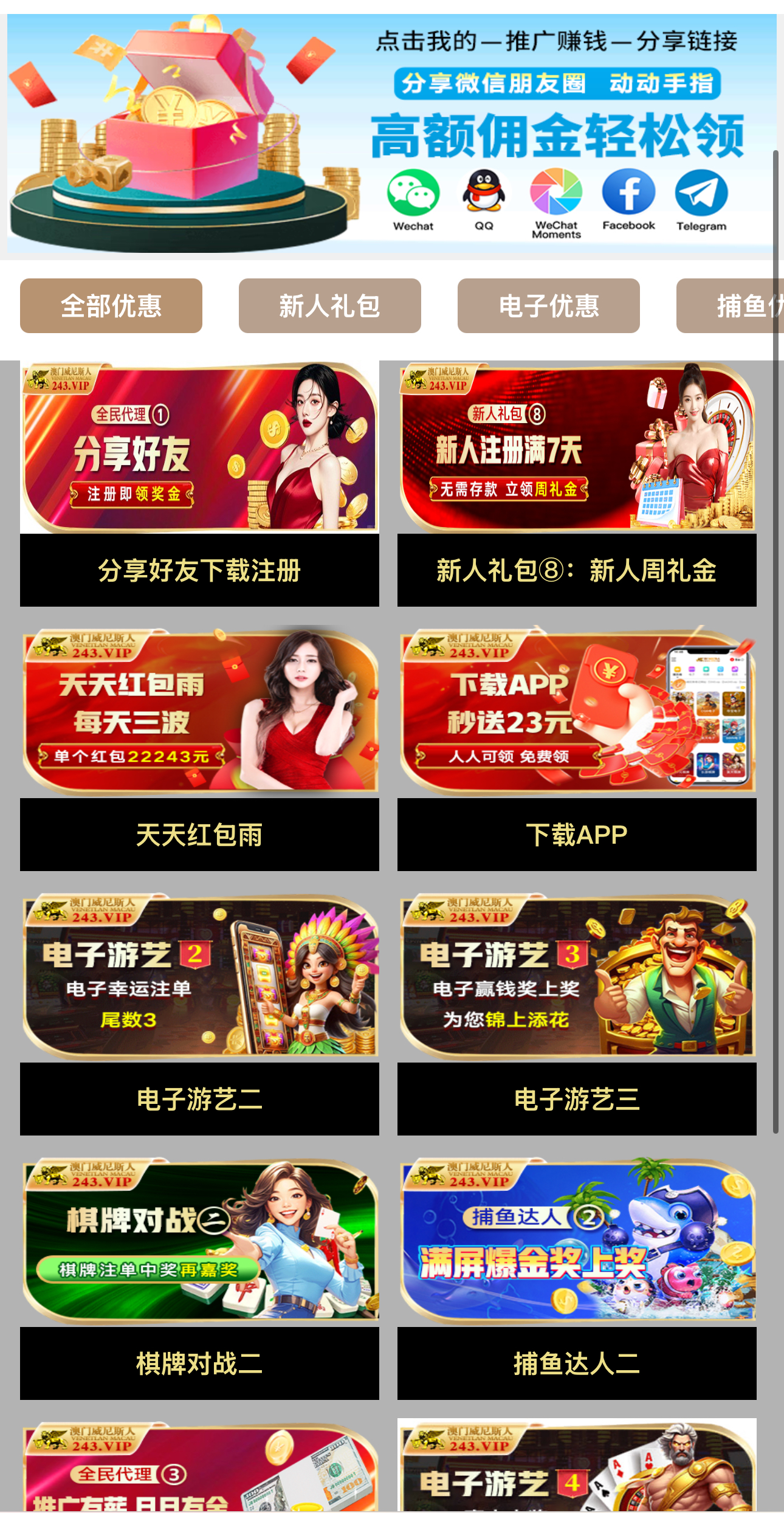Switch to the 电子优惠 tab
This screenshot has width=784, height=1513.
(x=548, y=306)
